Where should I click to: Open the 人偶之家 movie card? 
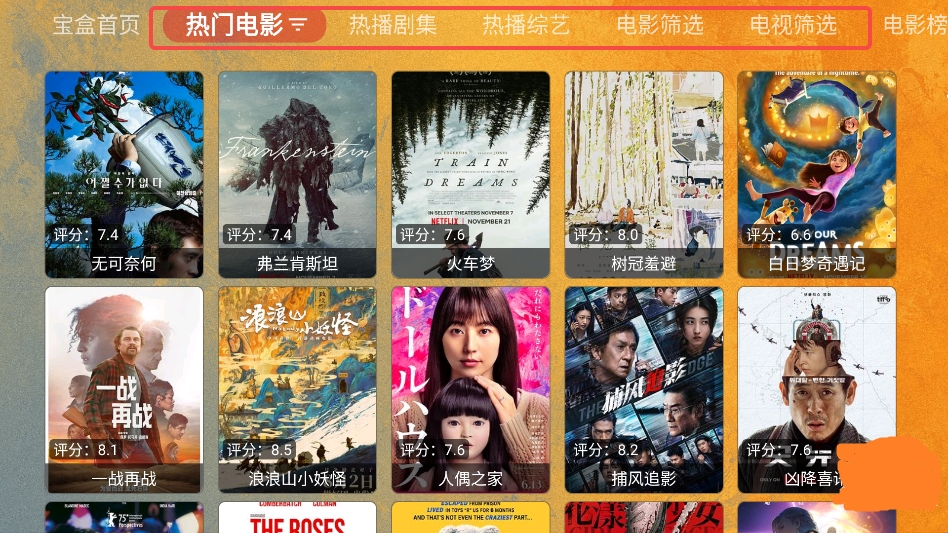click(470, 390)
